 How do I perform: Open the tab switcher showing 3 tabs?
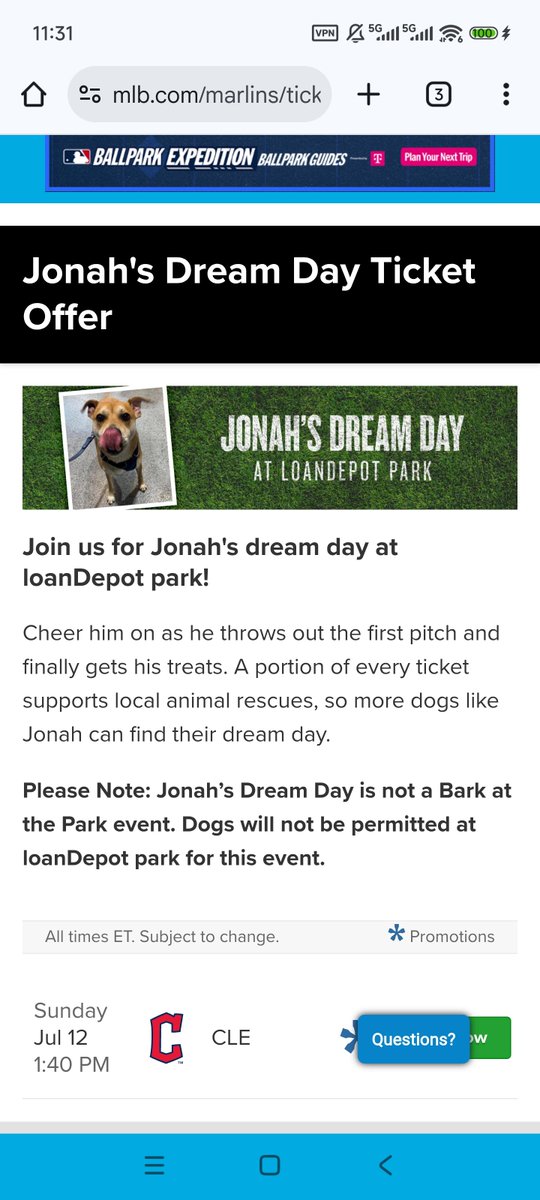pyautogui.click(x=438, y=95)
